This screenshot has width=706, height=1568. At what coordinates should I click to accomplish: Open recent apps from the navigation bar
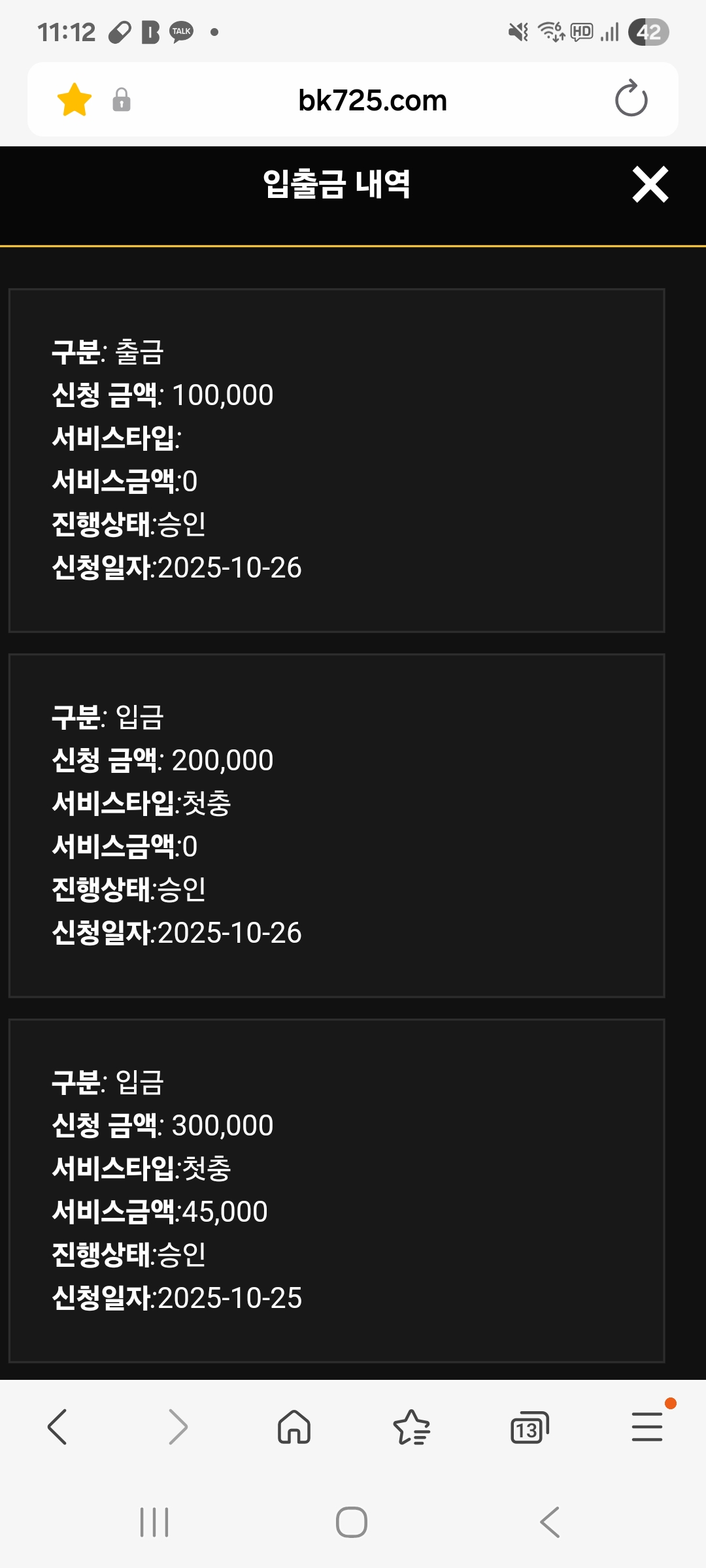pyautogui.click(x=155, y=1522)
